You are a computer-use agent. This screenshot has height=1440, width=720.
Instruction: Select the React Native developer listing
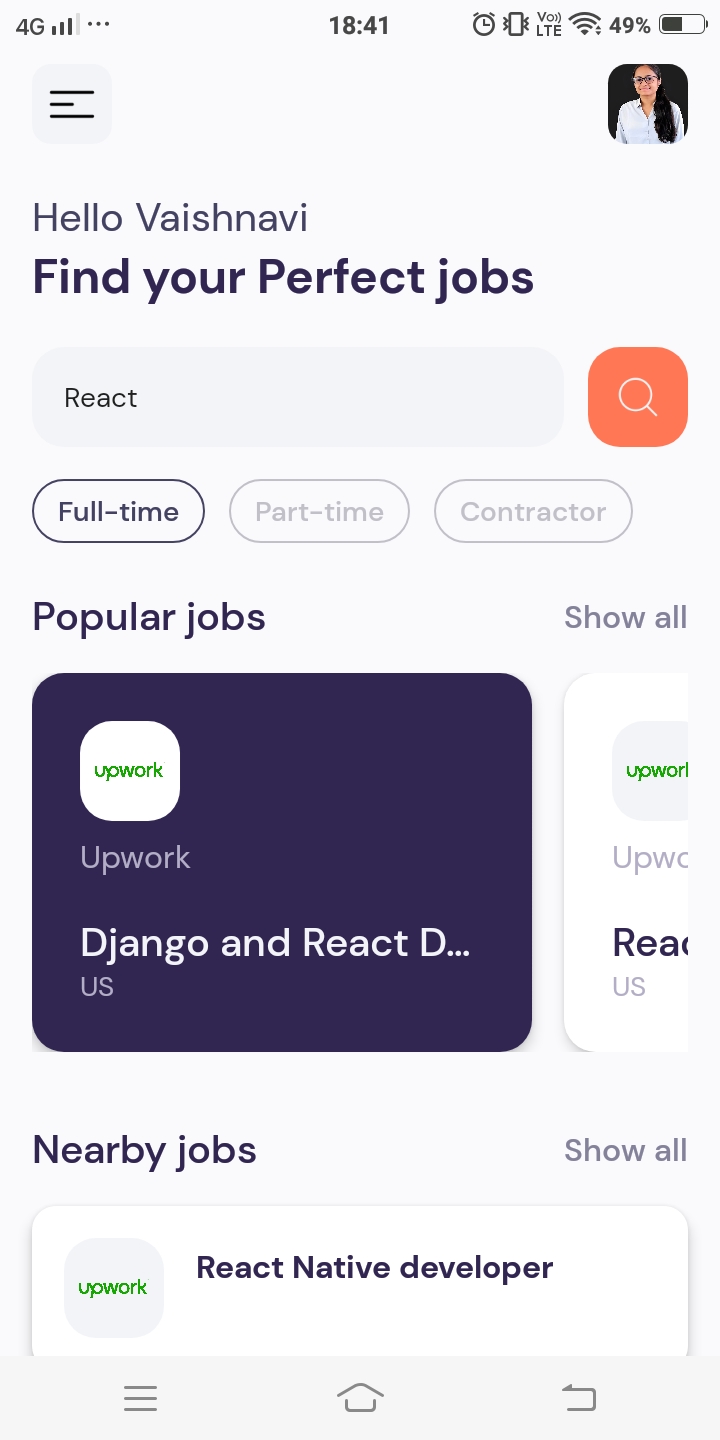(x=374, y=1268)
